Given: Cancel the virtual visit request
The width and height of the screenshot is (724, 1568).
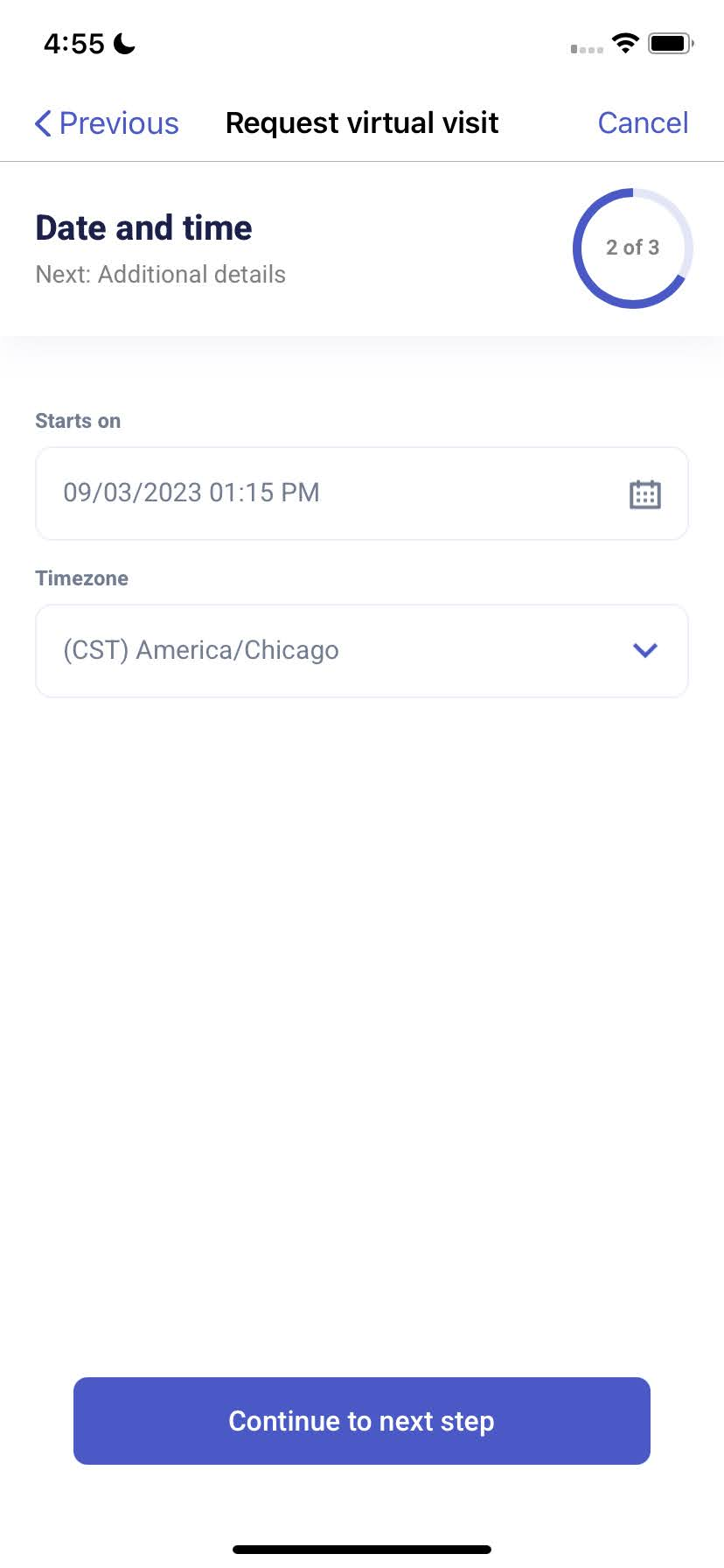Looking at the screenshot, I should [x=643, y=123].
